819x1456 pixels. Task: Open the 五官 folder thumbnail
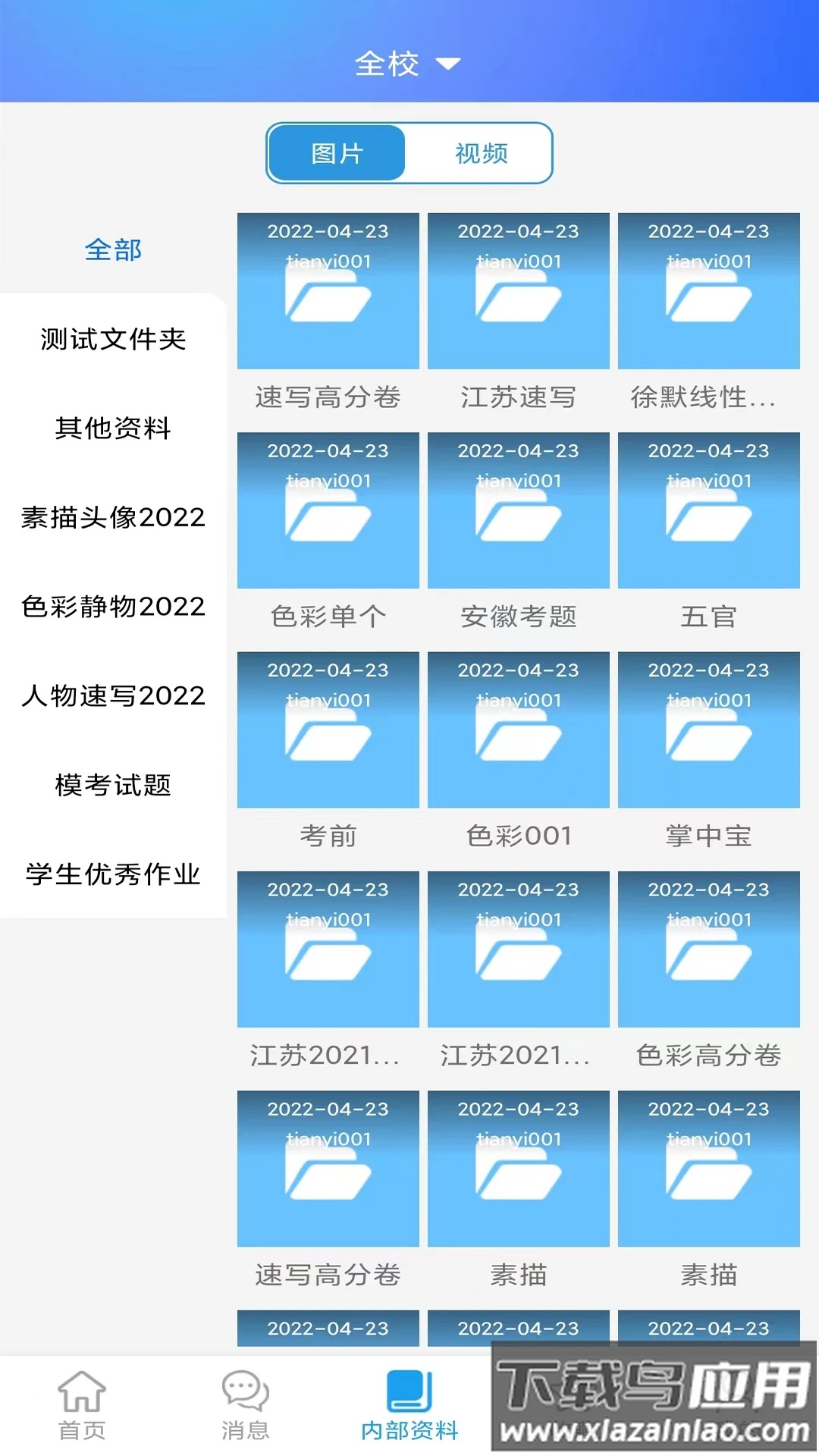tap(708, 510)
